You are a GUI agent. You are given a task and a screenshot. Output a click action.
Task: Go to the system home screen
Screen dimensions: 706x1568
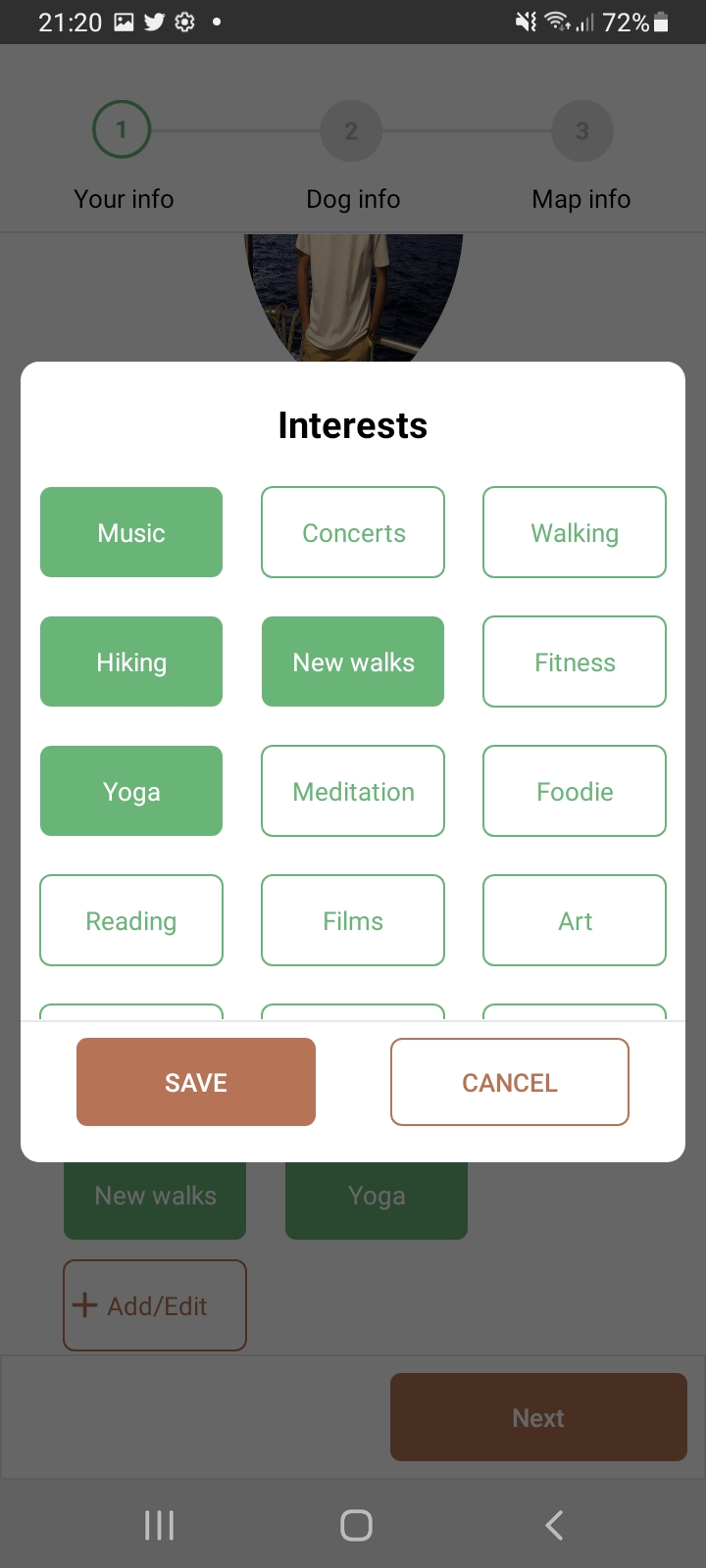click(x=356, y=1525)
